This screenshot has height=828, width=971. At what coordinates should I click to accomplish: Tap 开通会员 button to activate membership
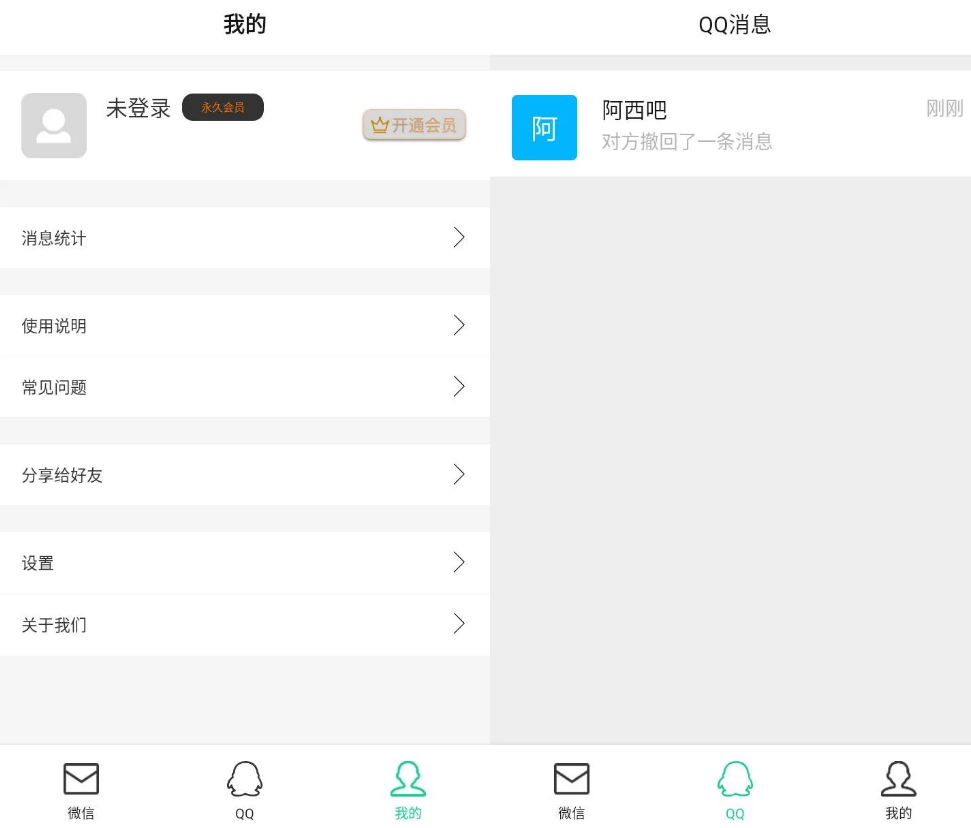(414, 125)
